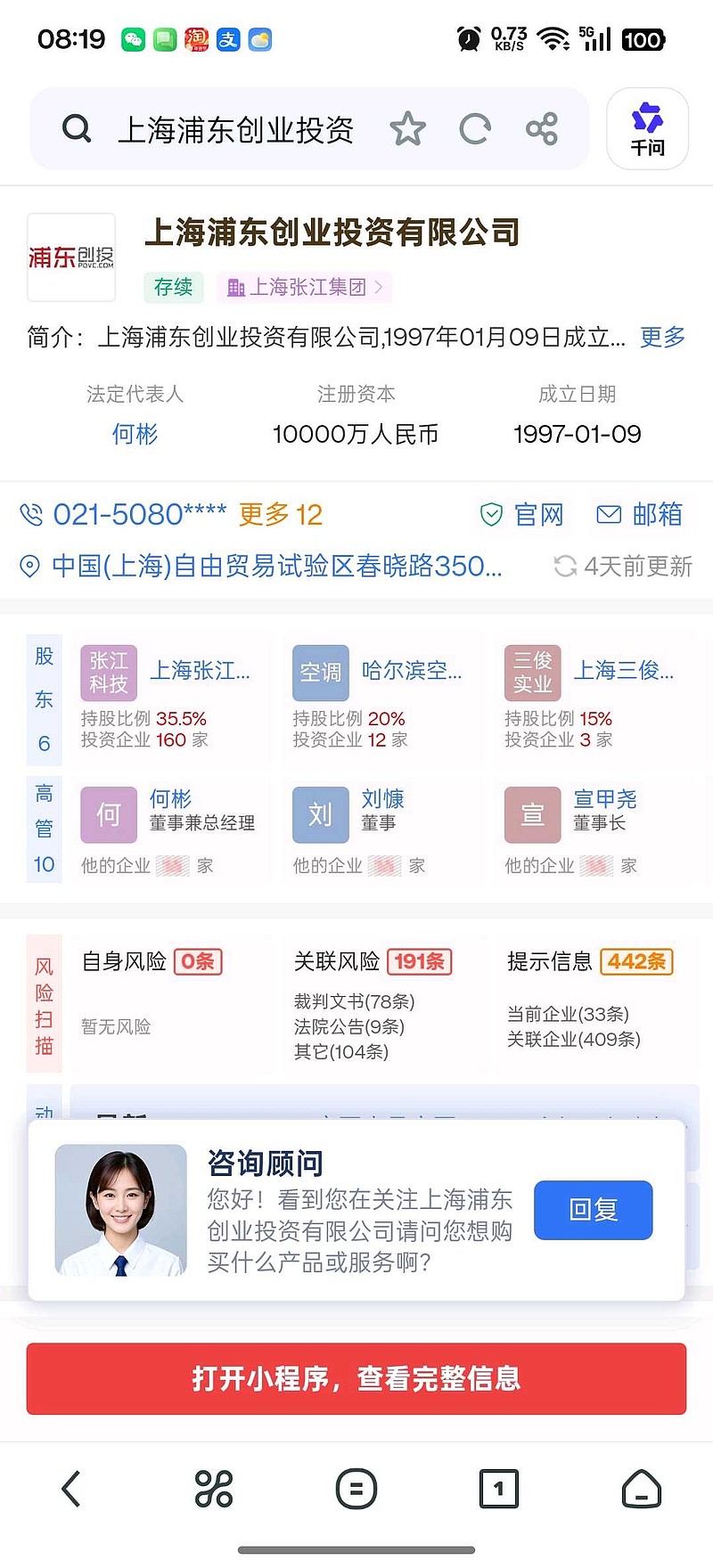Tap the 回复 button in the advisor popup

pyautogui.click(x=592, y=1210)
